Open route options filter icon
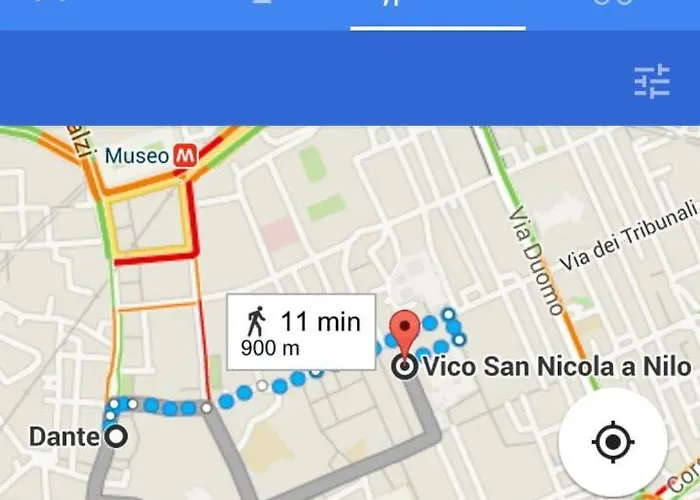Viewport: 700px width, 500px height. 652,81
